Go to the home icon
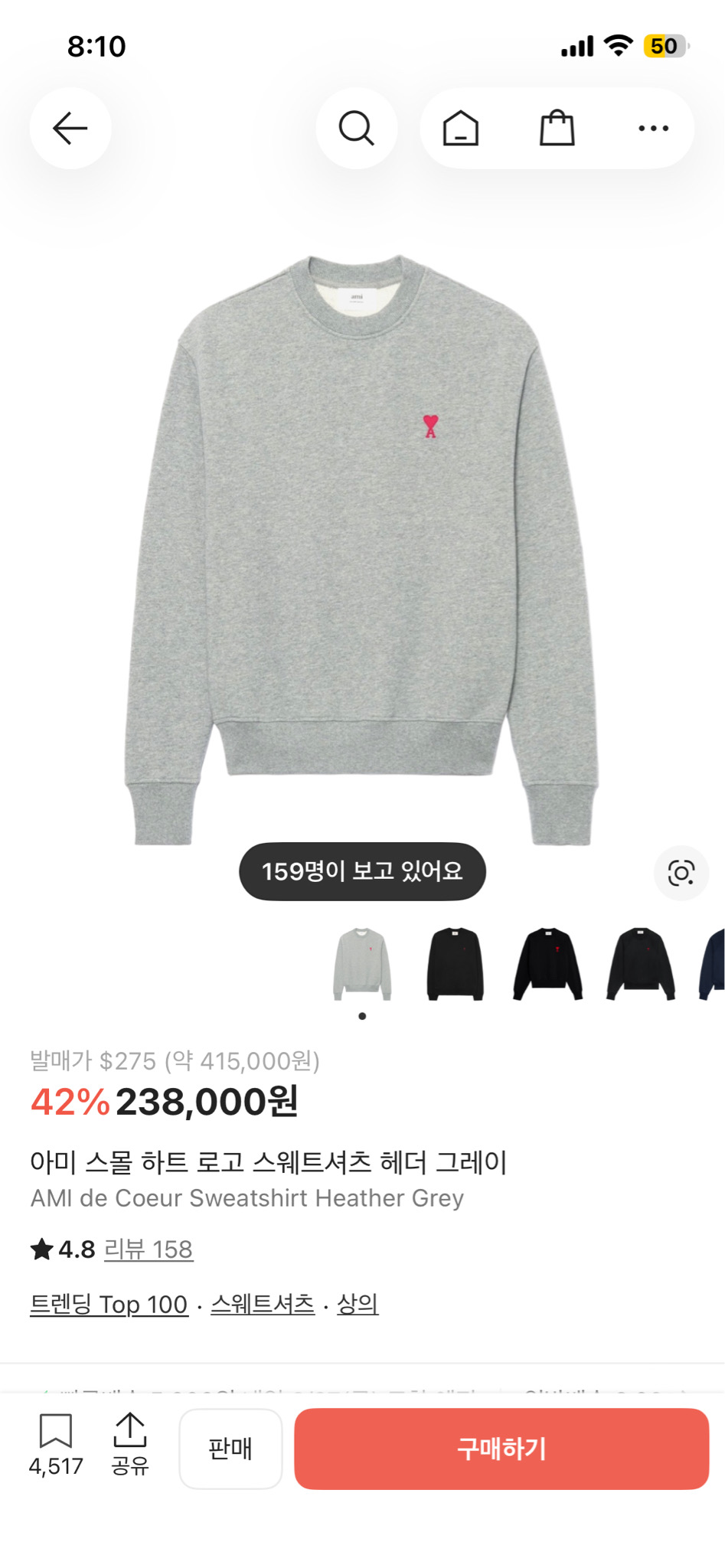Screen dimensions: 725x1568 tap(461, 128)
